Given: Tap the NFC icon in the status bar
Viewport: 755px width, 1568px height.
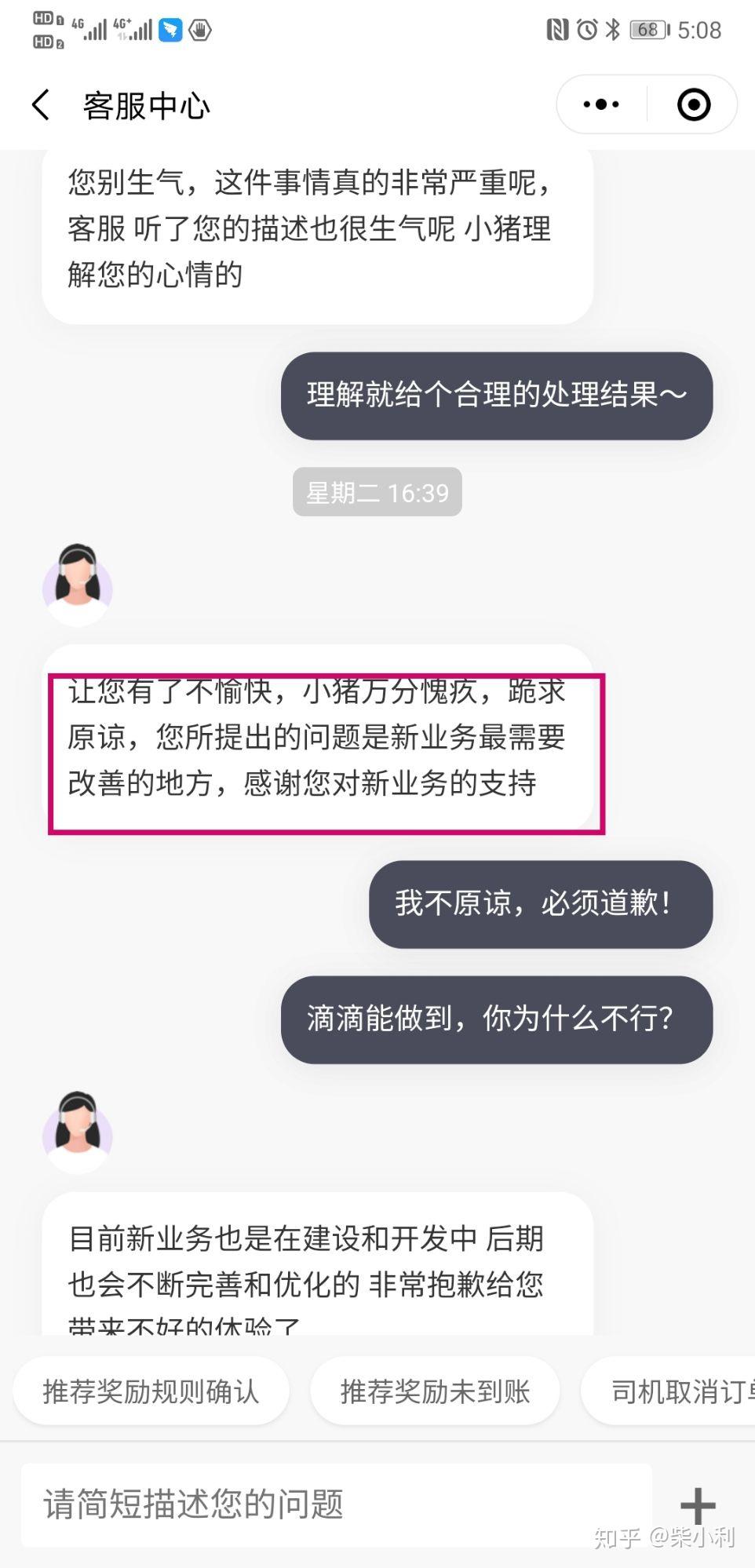Looking at the screenshot, I should coord(558,29).
